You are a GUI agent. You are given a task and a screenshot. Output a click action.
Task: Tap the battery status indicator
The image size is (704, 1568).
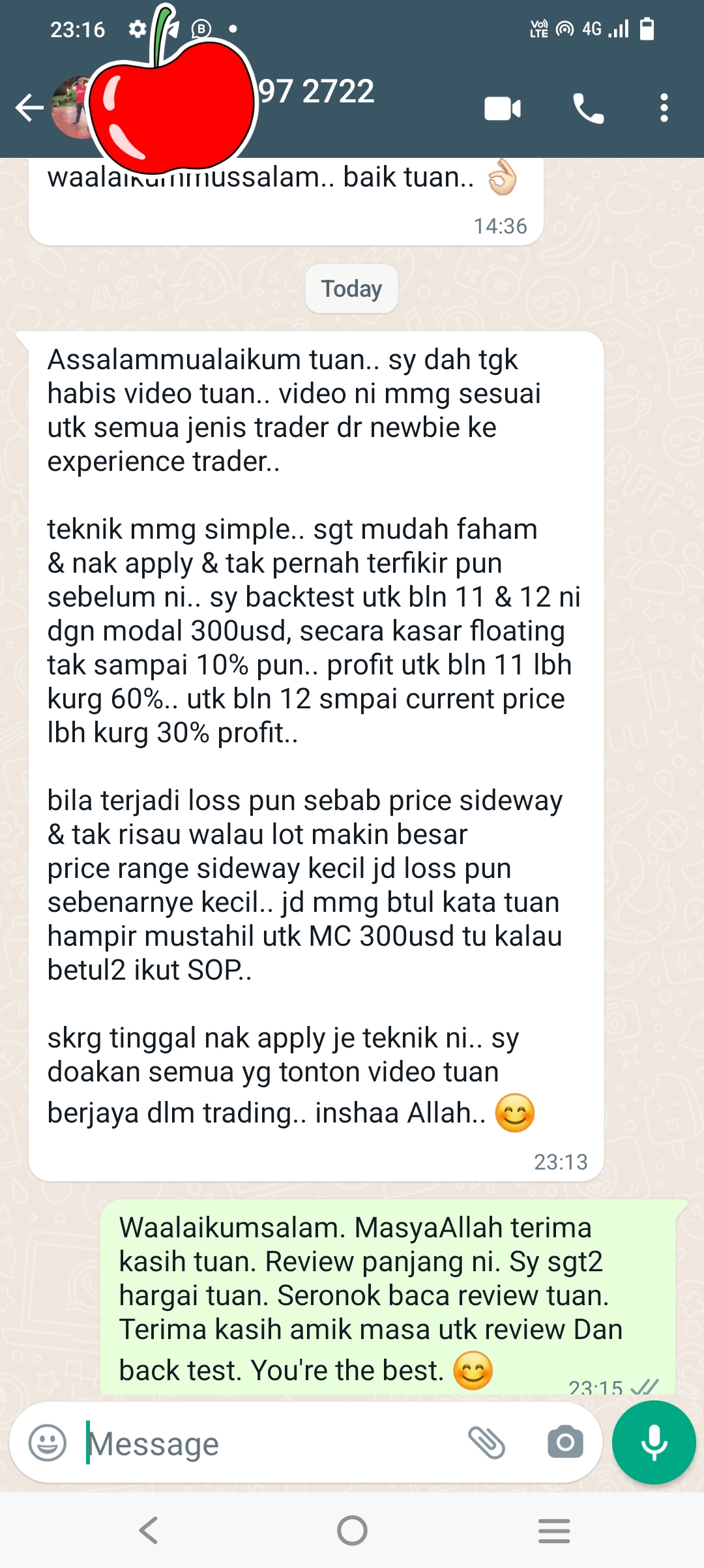(x=648, y=29)
